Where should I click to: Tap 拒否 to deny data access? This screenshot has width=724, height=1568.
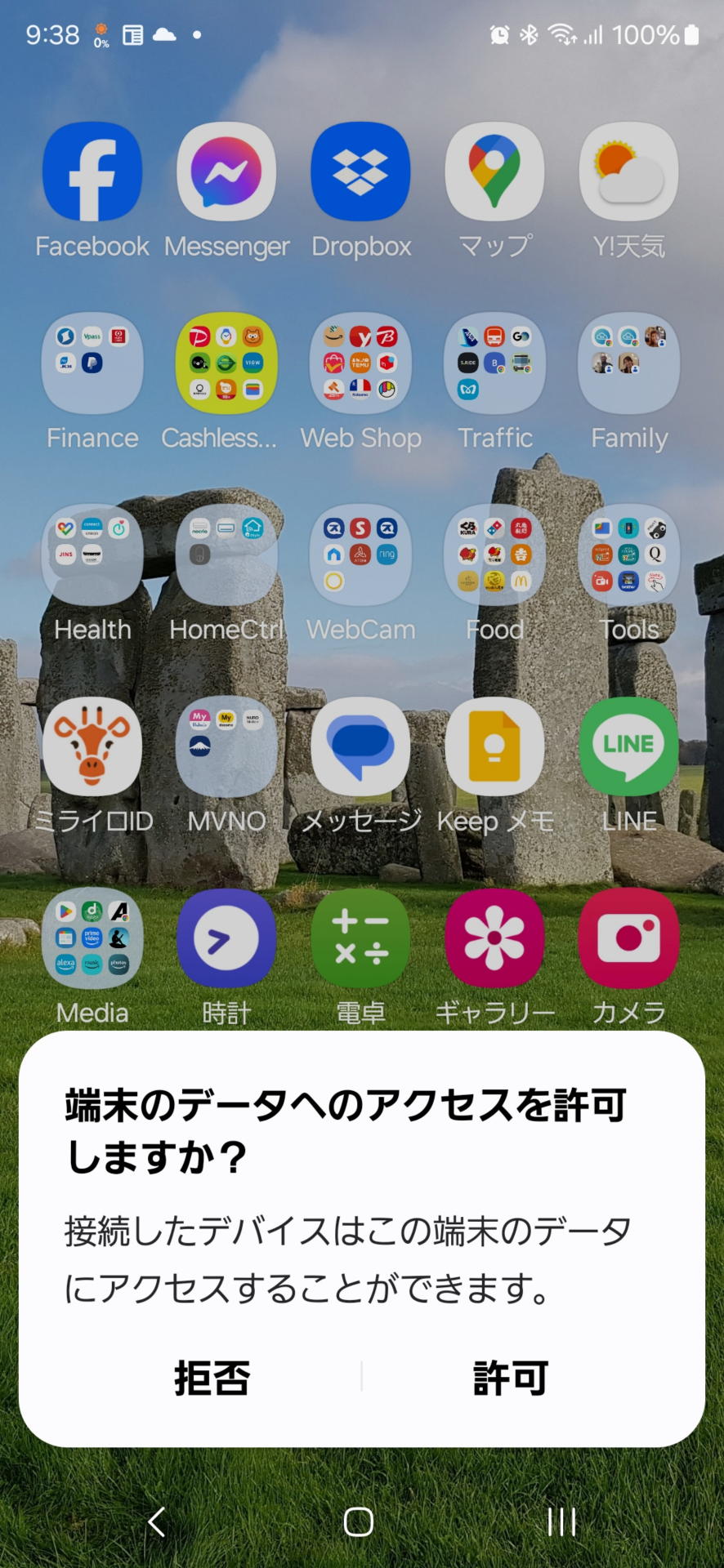click(x=212, y=1379)
